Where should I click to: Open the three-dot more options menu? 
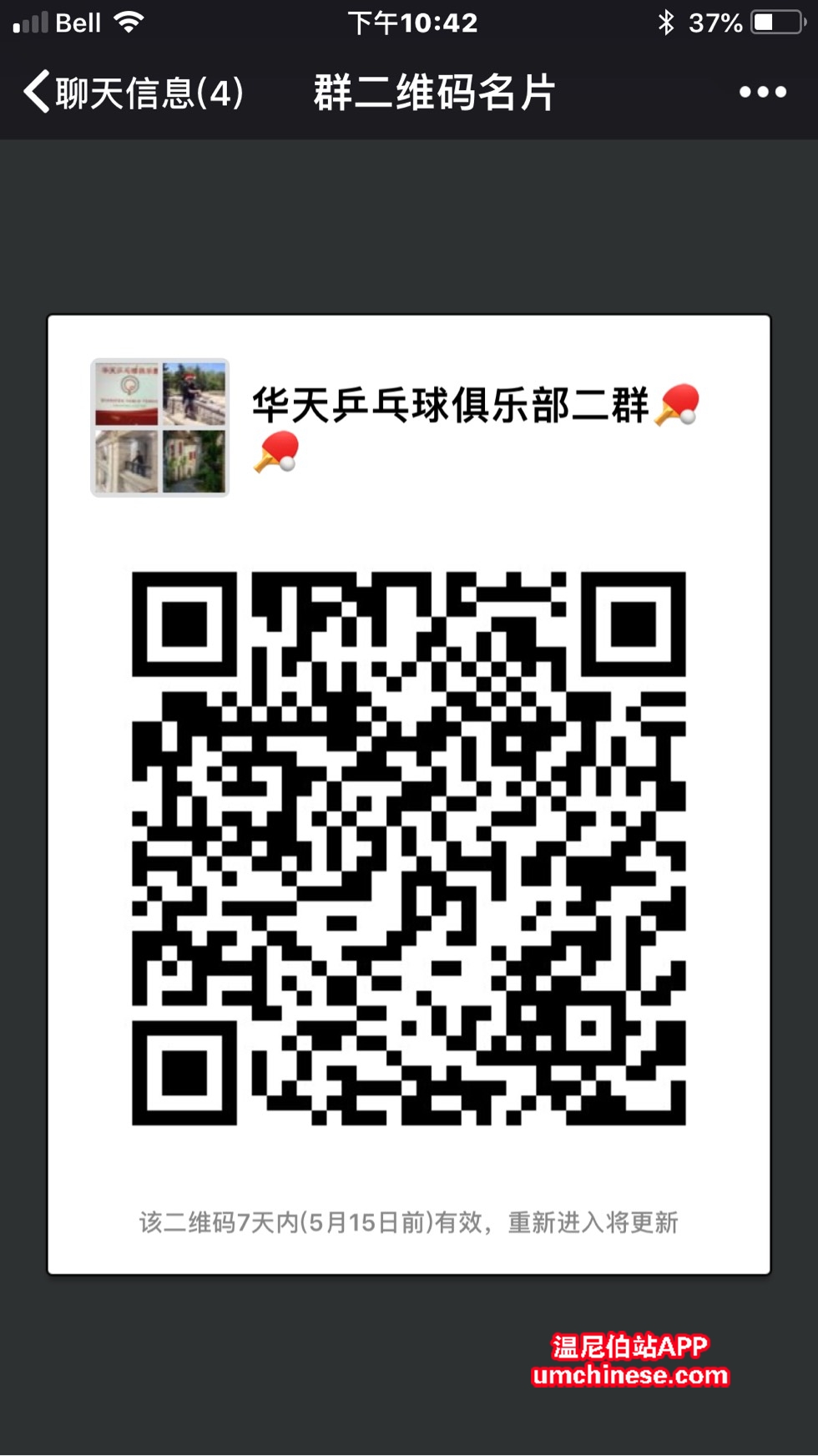click(762, 93)
